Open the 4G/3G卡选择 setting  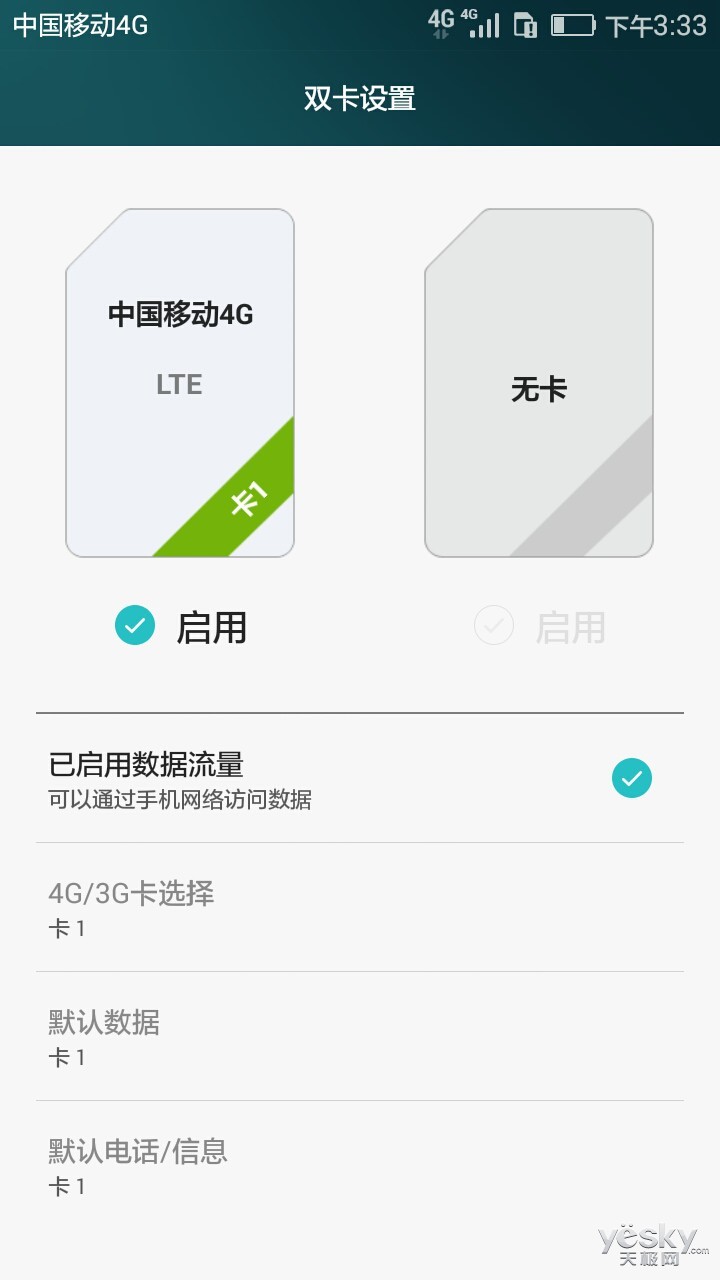pyautogui.click(x=360, y=907)
